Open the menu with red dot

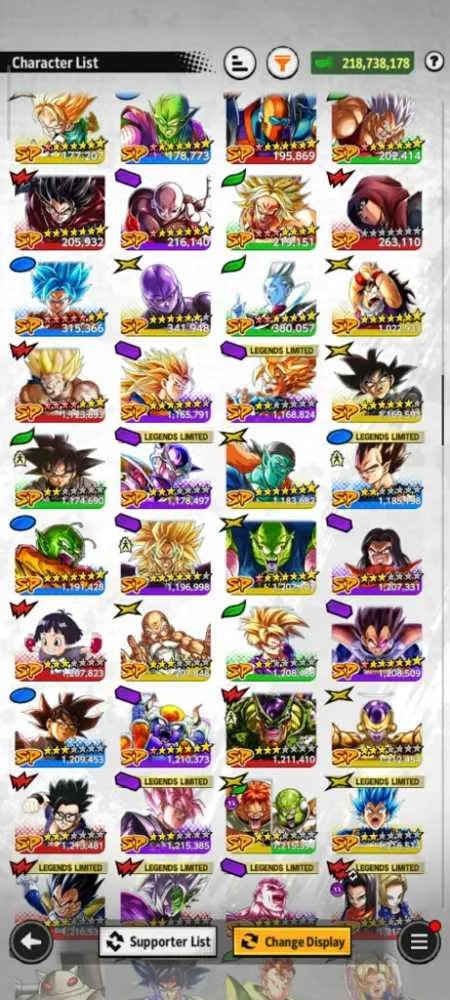(x=419, y=941)
